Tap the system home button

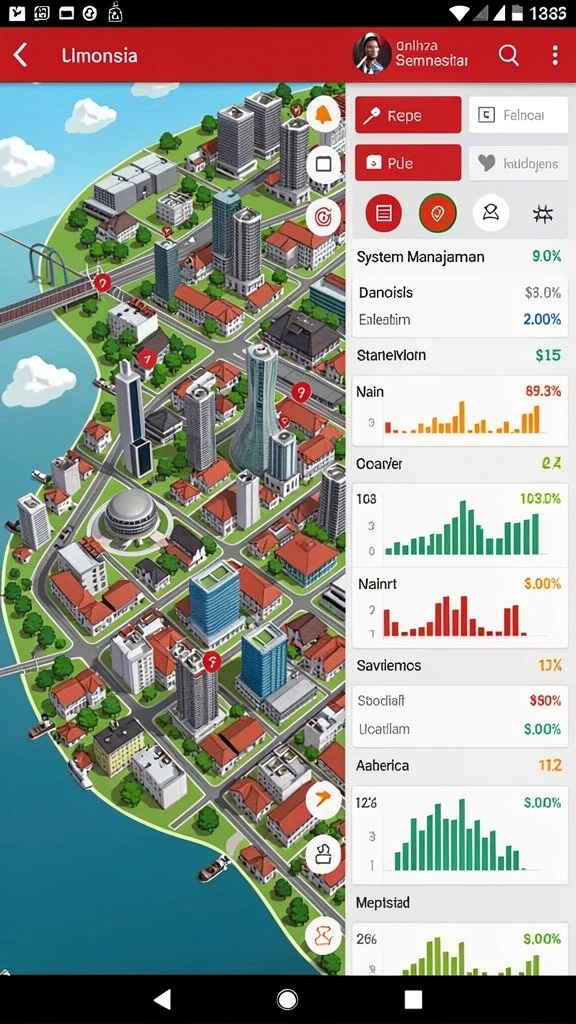[287, 999]
